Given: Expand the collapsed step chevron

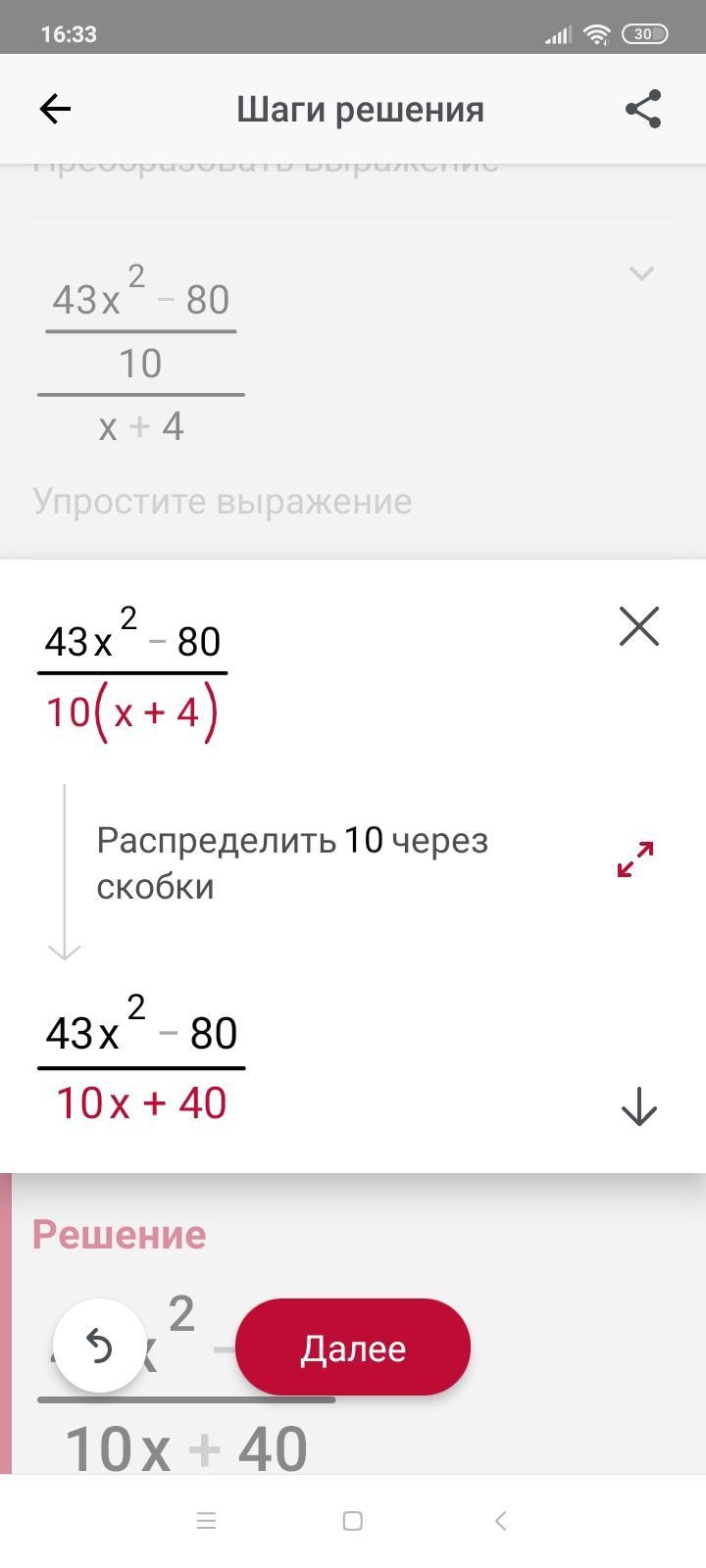Looking at the screenshot, I should tap(641, 273).
